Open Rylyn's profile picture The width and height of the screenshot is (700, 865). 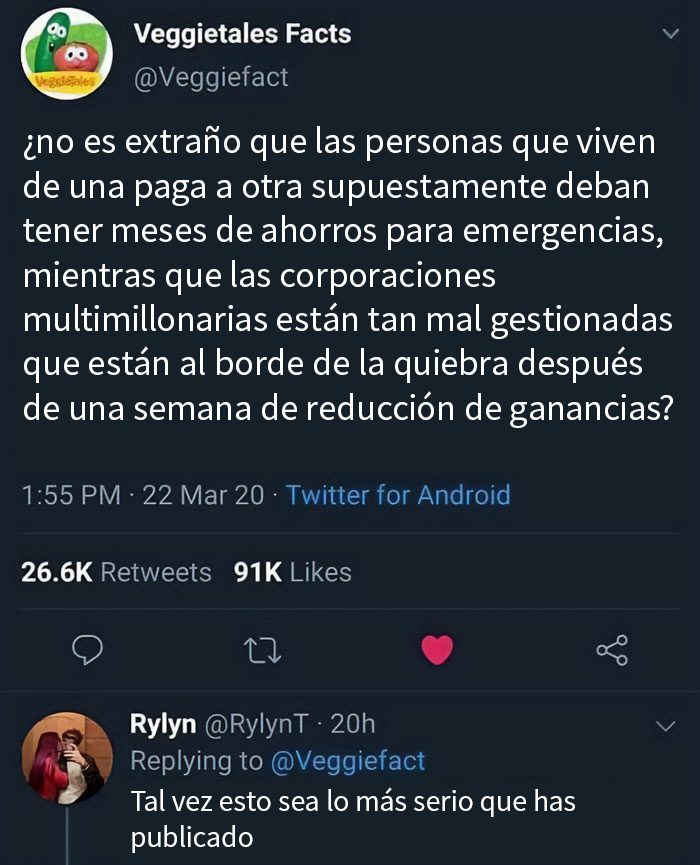pos(67,758)
